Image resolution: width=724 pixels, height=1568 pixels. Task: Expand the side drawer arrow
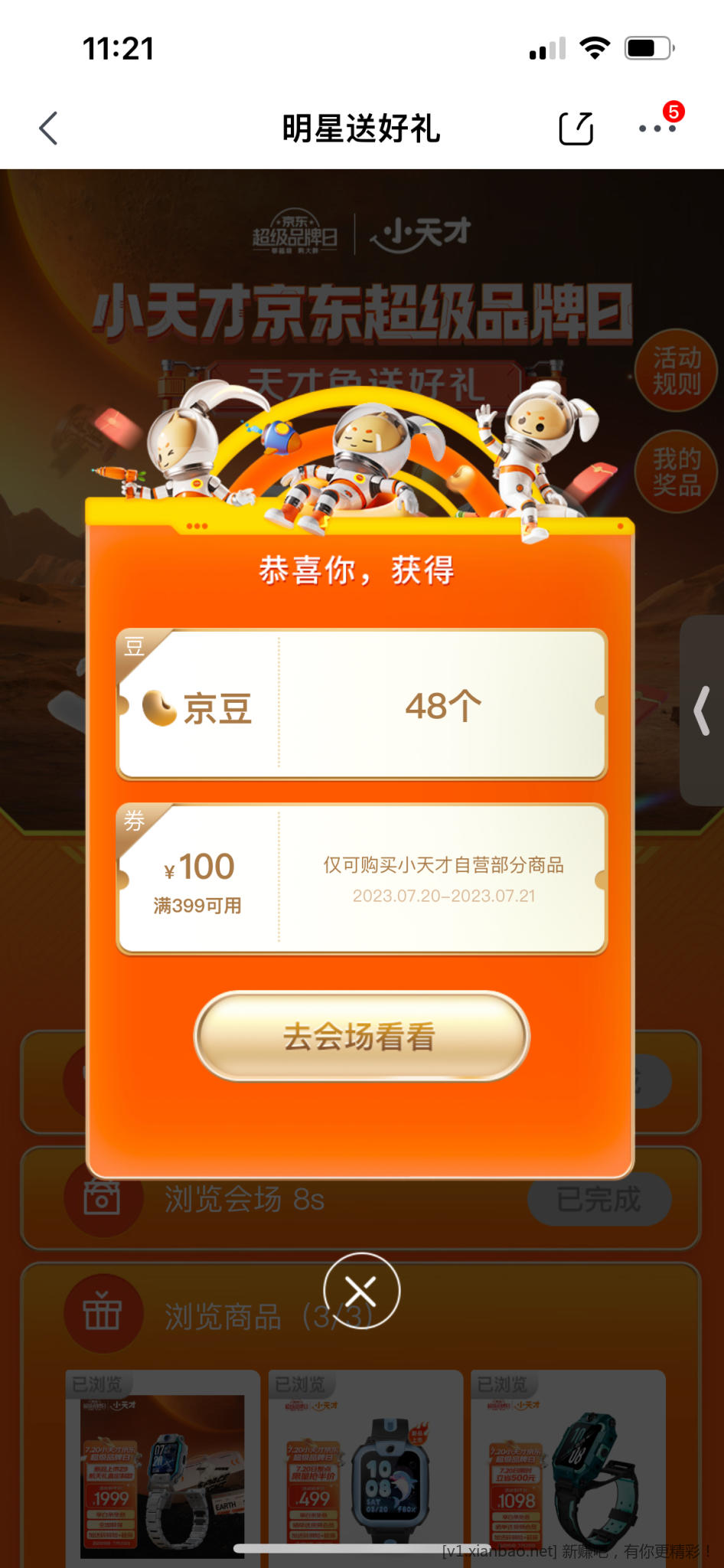pos(703,710)
